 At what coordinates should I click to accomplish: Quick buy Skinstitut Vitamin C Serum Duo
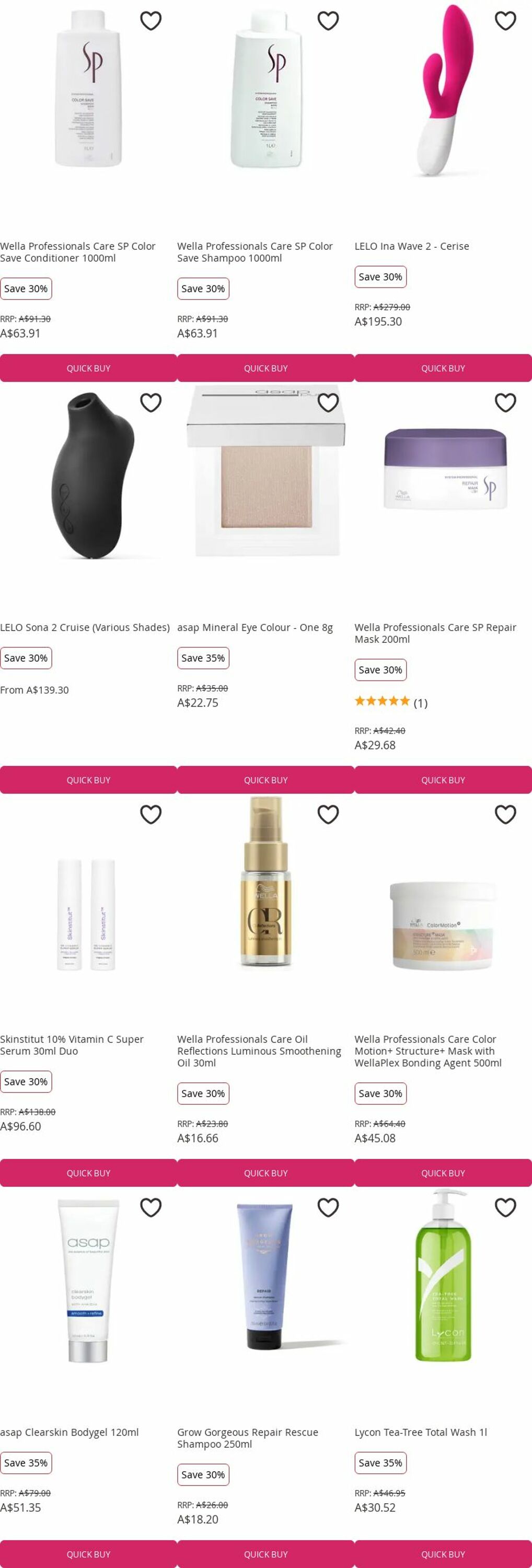pos(88,1173)
